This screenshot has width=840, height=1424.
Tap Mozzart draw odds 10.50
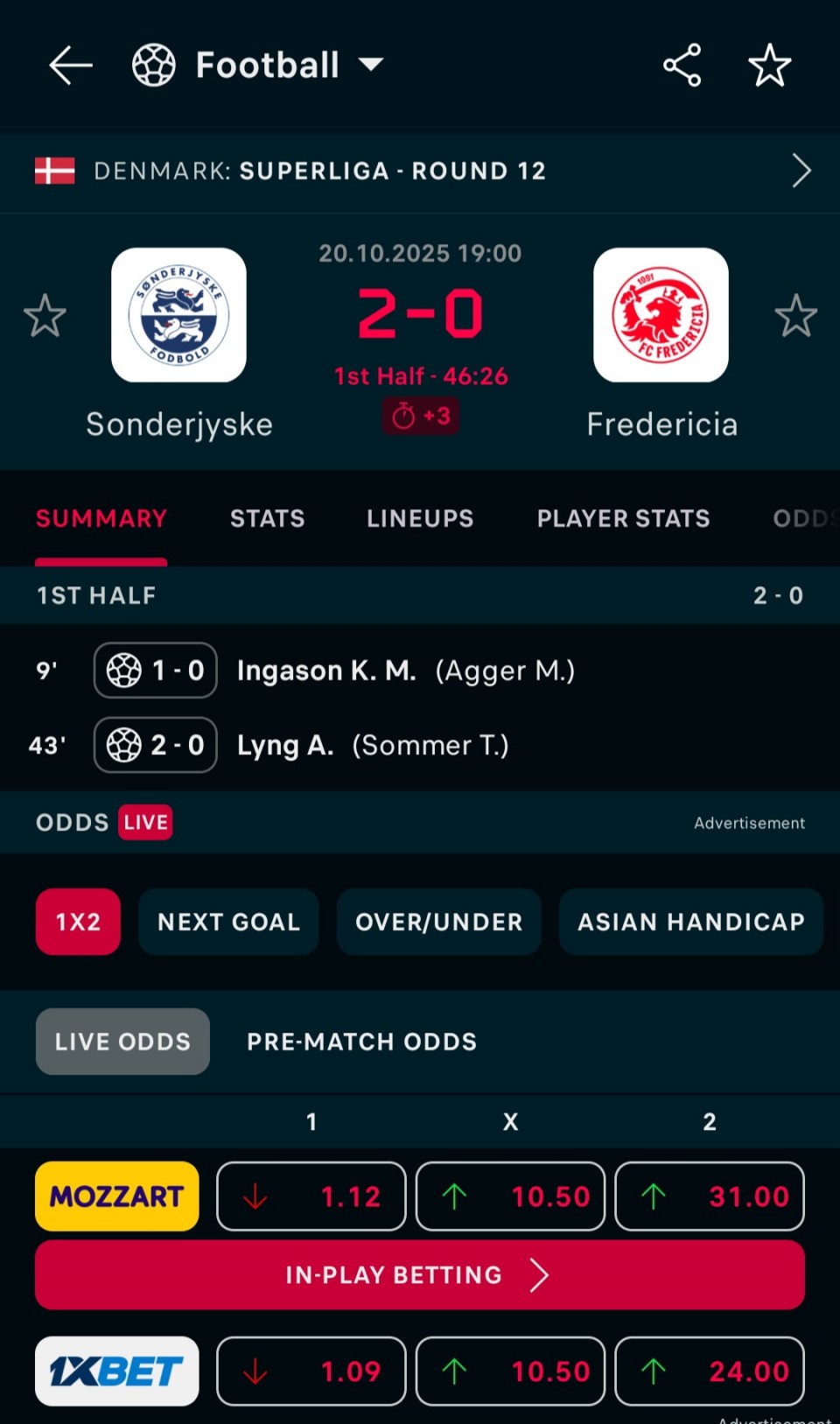click(x=510, y=1196)
